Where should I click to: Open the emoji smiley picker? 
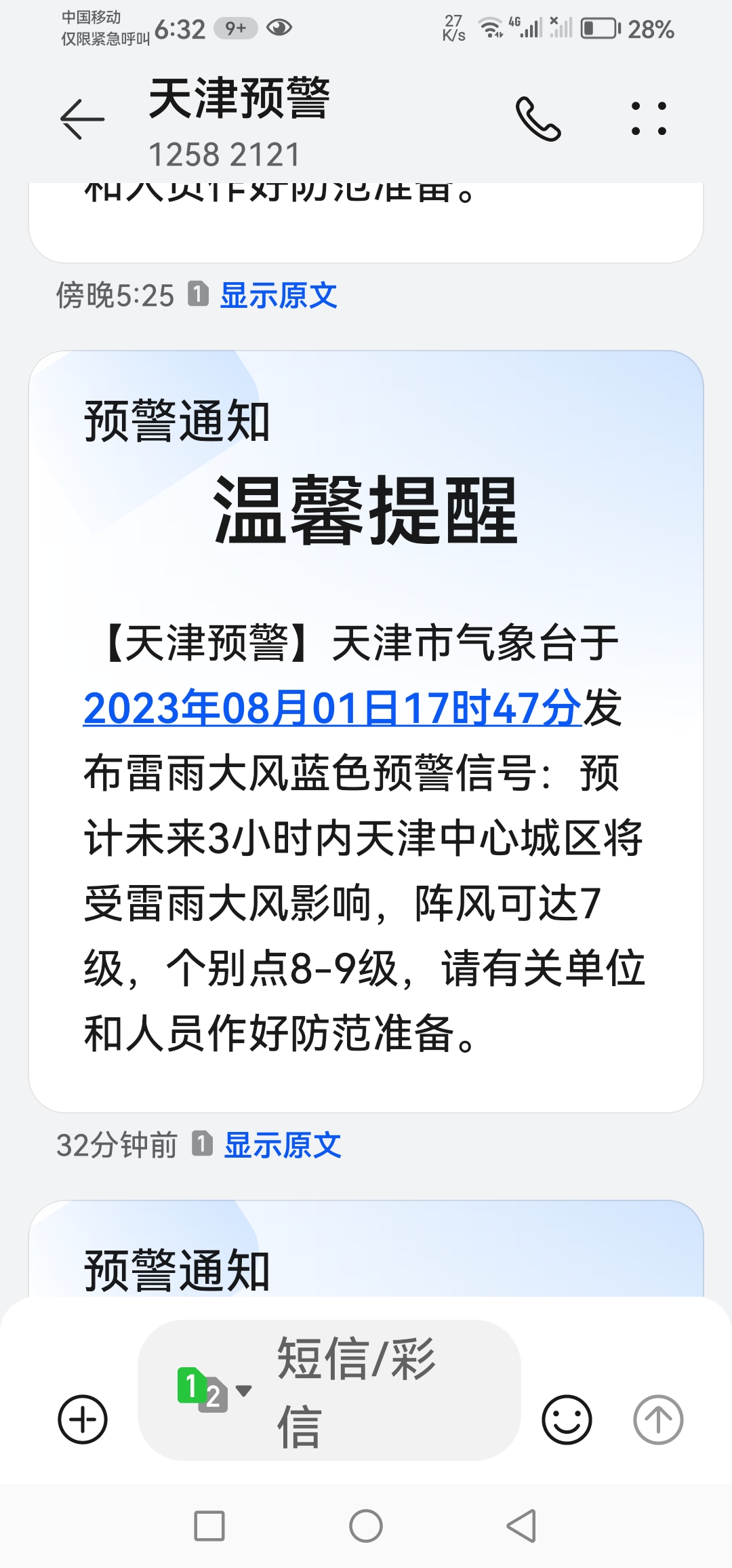tap(567, 1419)
